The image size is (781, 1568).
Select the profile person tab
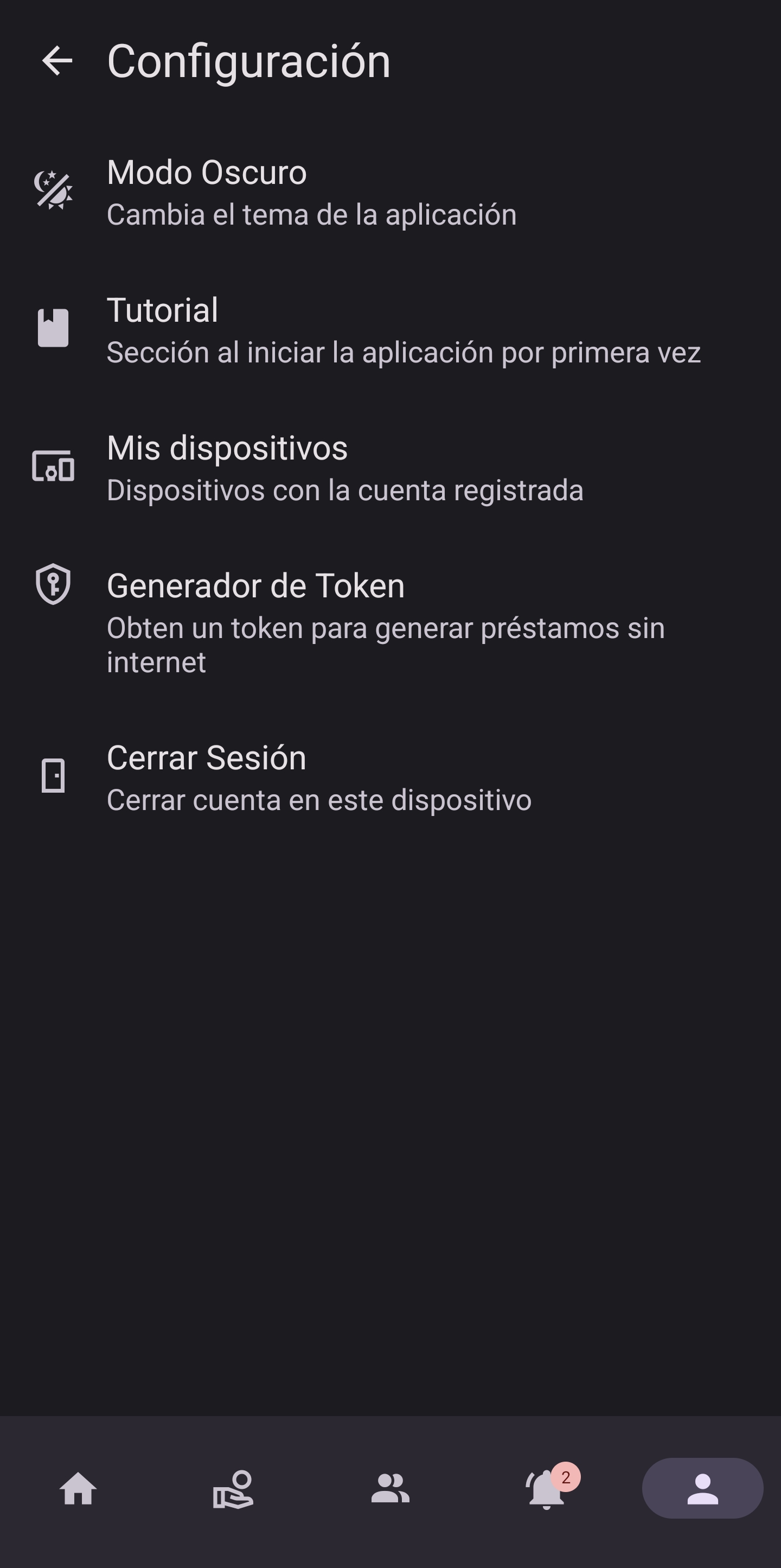[702, 1488]
